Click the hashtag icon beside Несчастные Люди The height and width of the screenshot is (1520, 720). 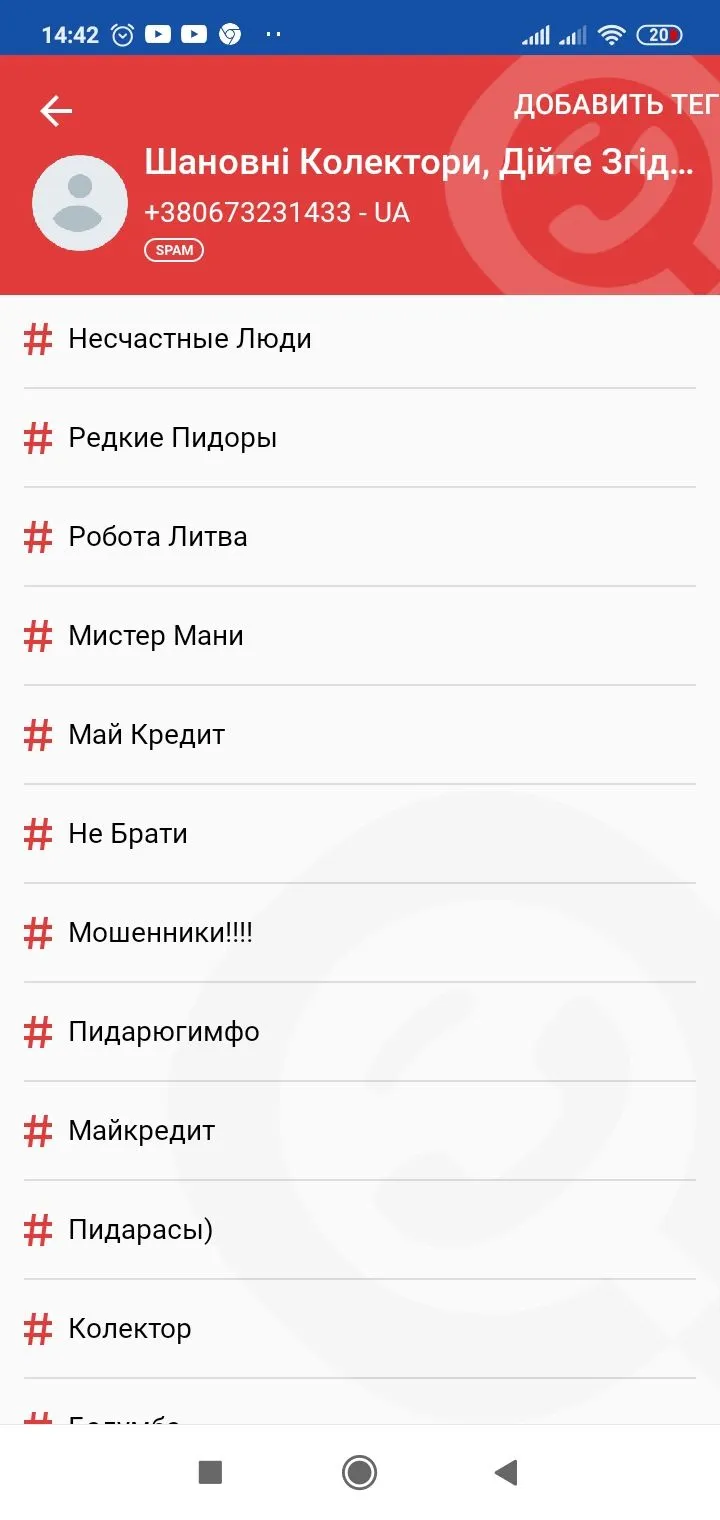(37, 338)
